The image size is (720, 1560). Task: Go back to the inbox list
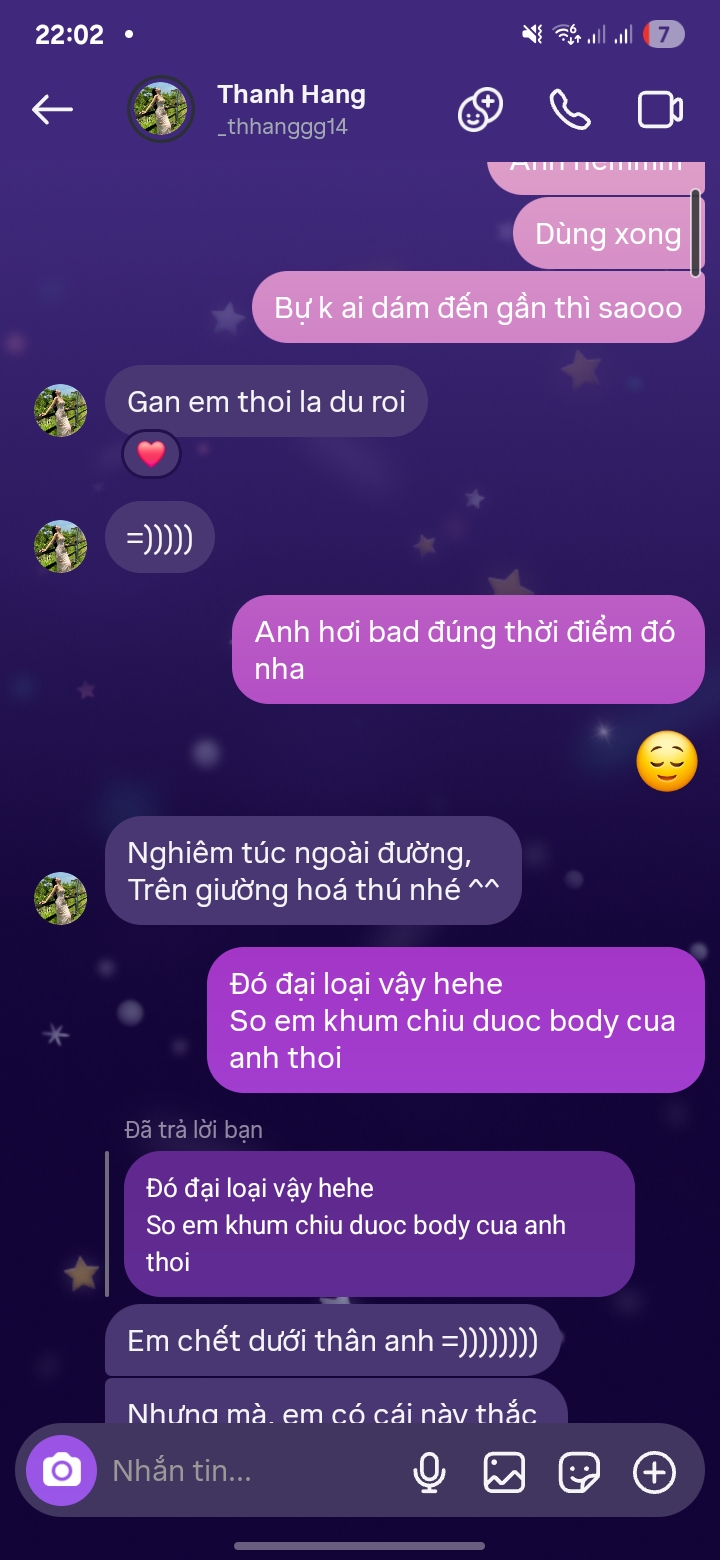pyautogui.click(x=52, y=109)
